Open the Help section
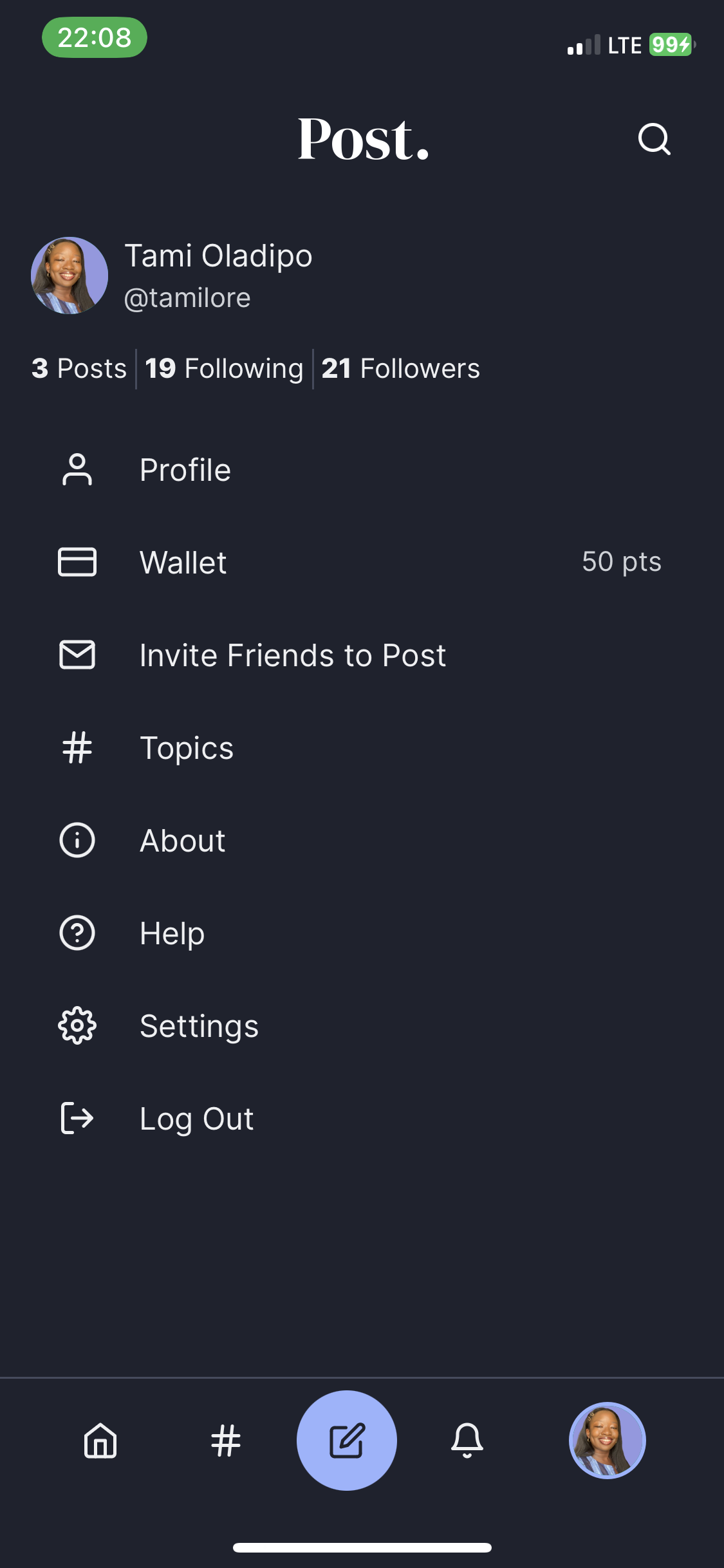The width and height of the screenshot is (724, 1568). click(172, 933)
